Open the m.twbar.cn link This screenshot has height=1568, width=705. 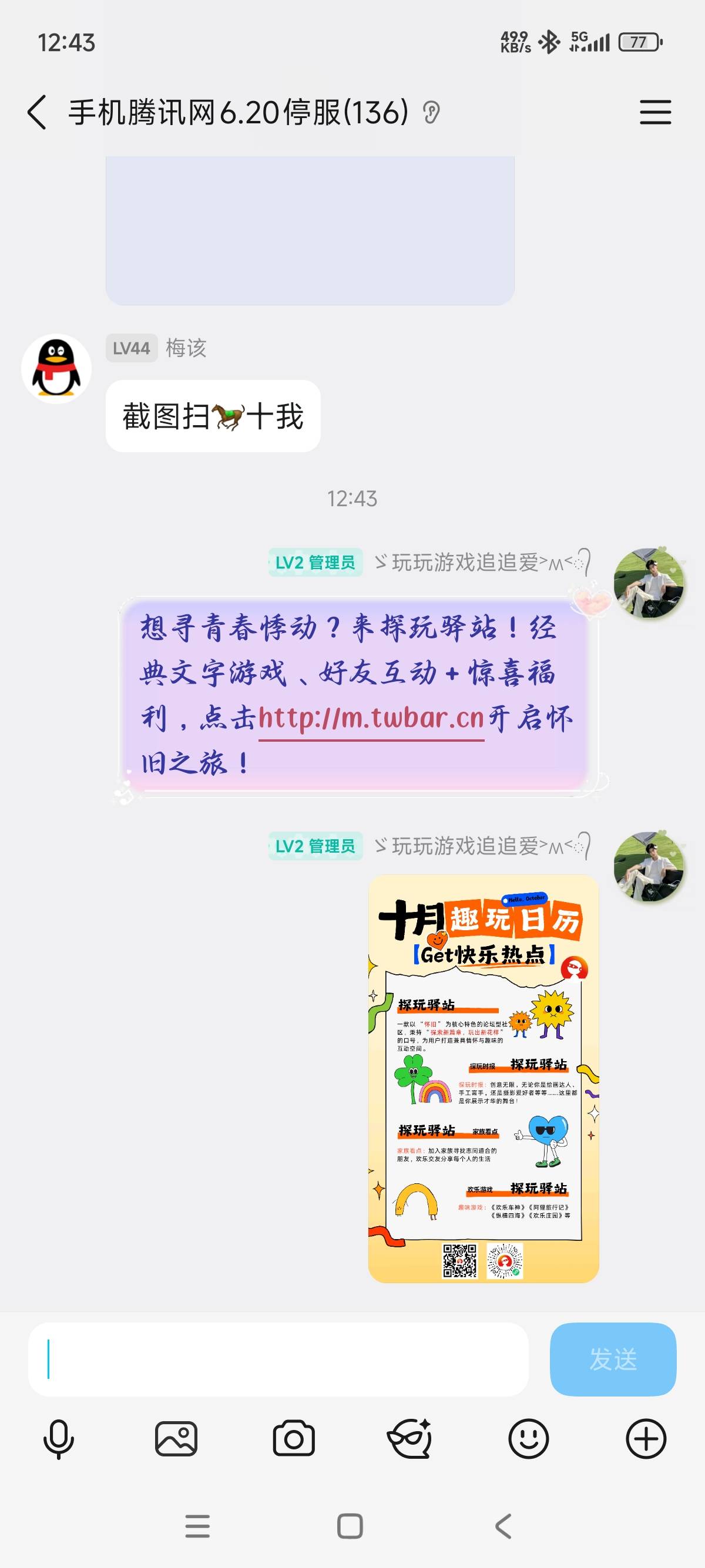pyautogui.click(x=371, y=719)
